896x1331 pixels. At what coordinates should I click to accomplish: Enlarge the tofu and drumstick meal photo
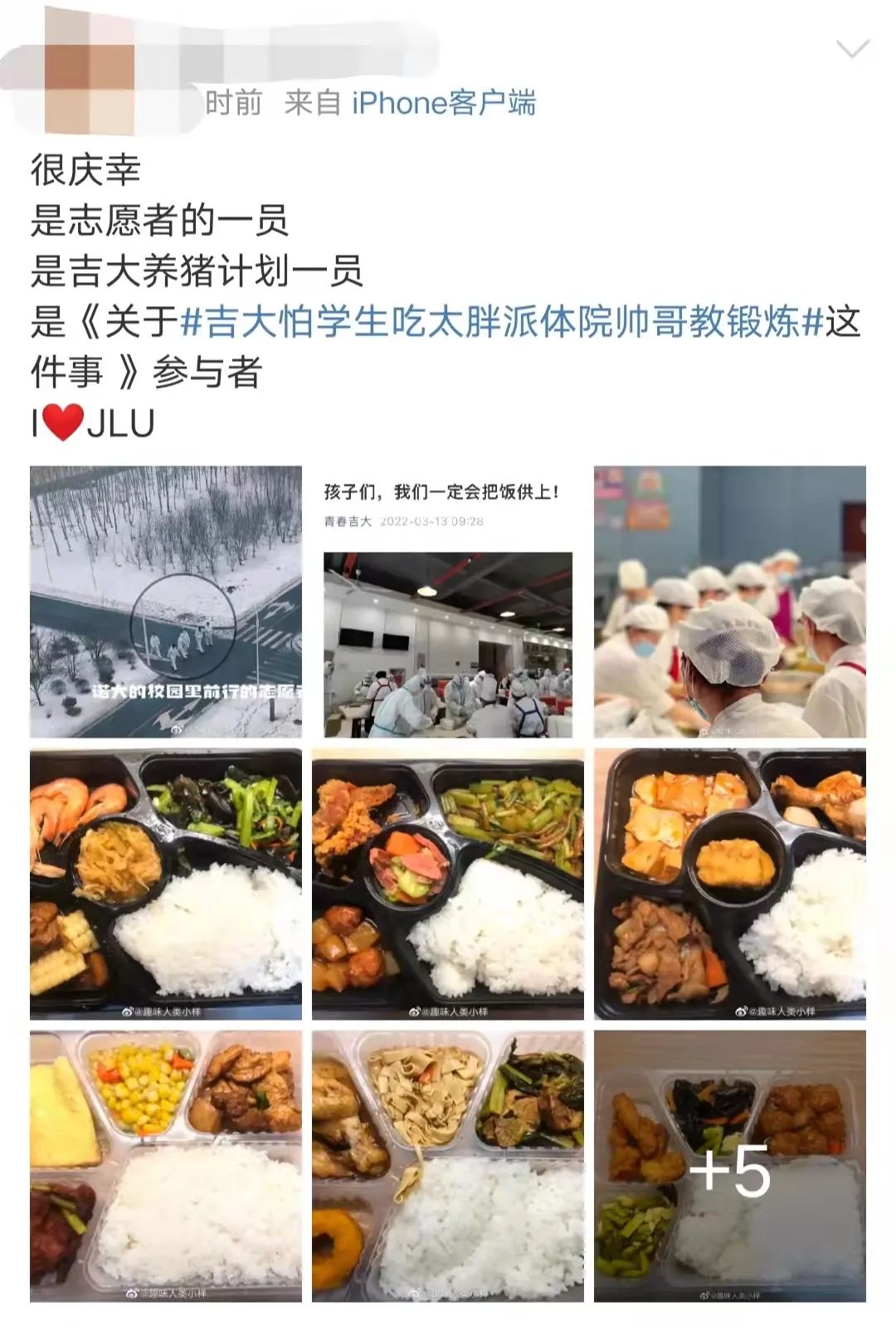(x=730, y=884)
